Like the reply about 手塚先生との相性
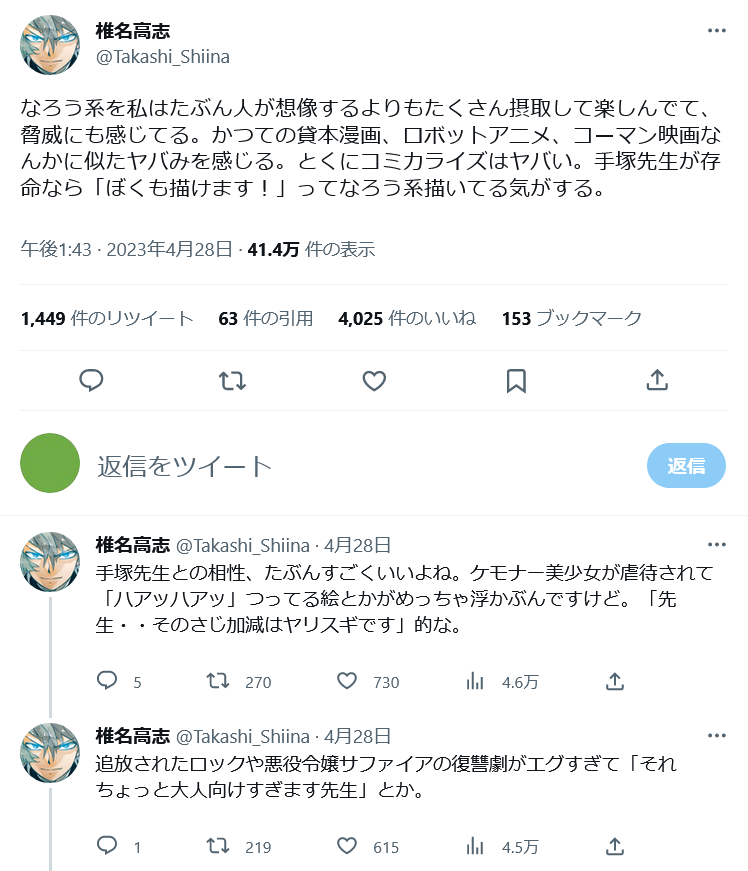This screenshot has height=871, width=748. pyautogui.click(x=347, y=681)
